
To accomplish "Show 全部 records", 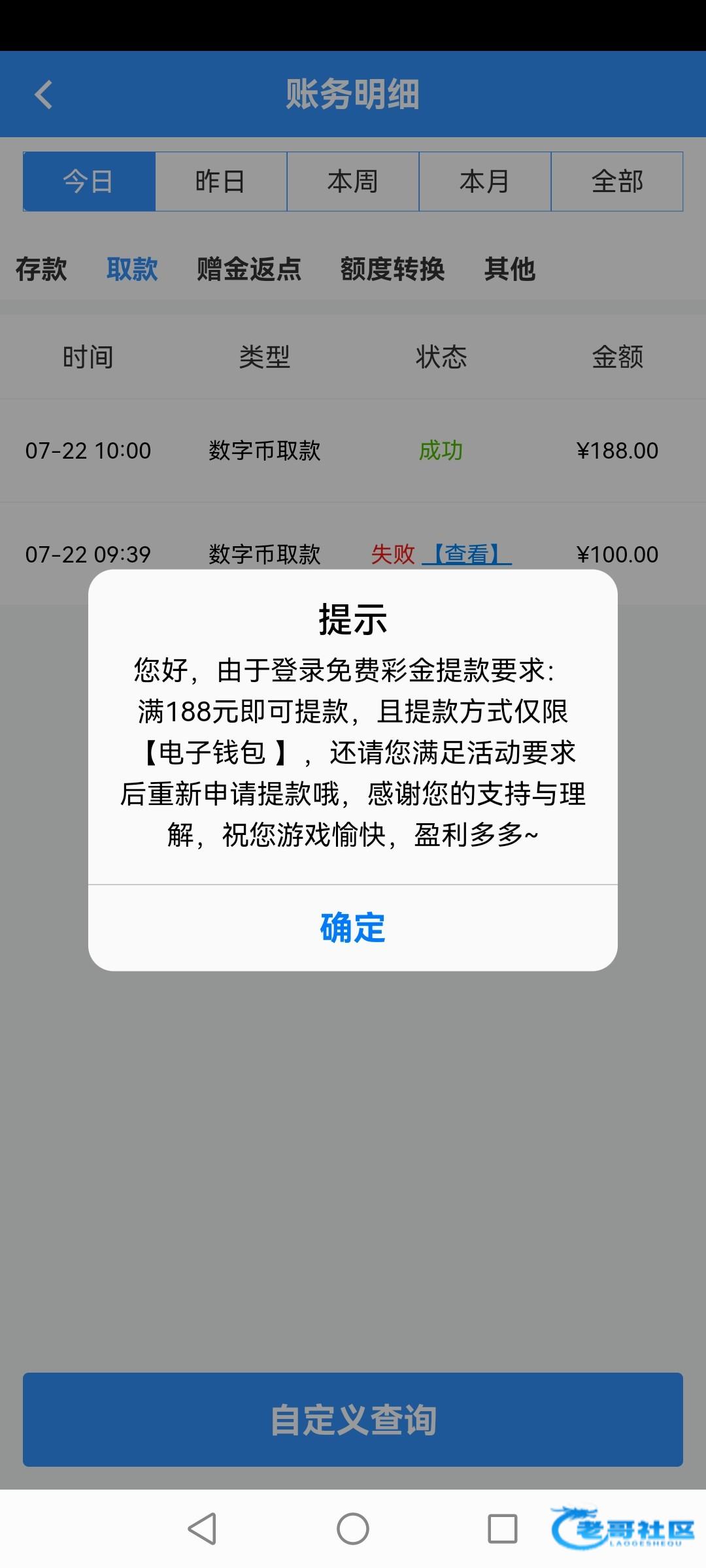I will (x=617, y=182).
